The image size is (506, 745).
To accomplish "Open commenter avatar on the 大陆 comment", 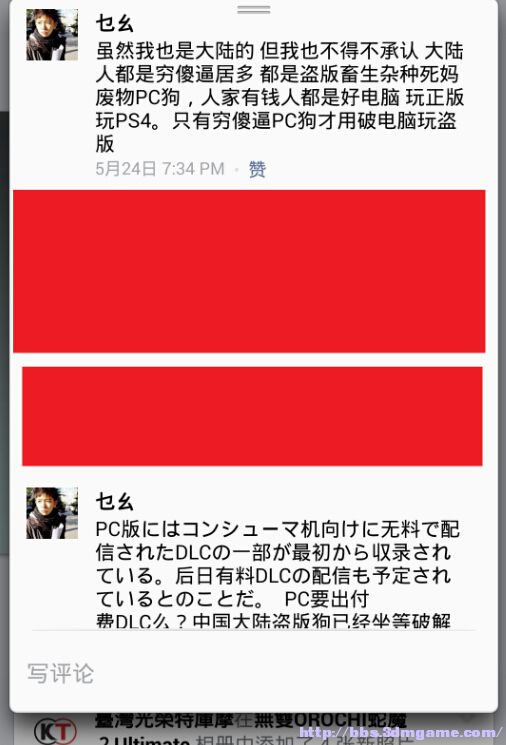I will pos(52,35).
